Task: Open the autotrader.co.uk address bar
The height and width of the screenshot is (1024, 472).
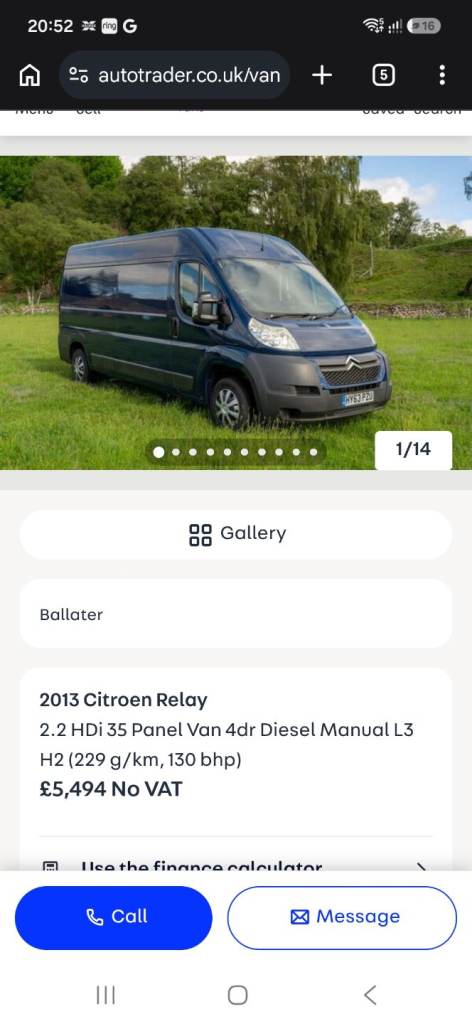Action: point(175,75)
